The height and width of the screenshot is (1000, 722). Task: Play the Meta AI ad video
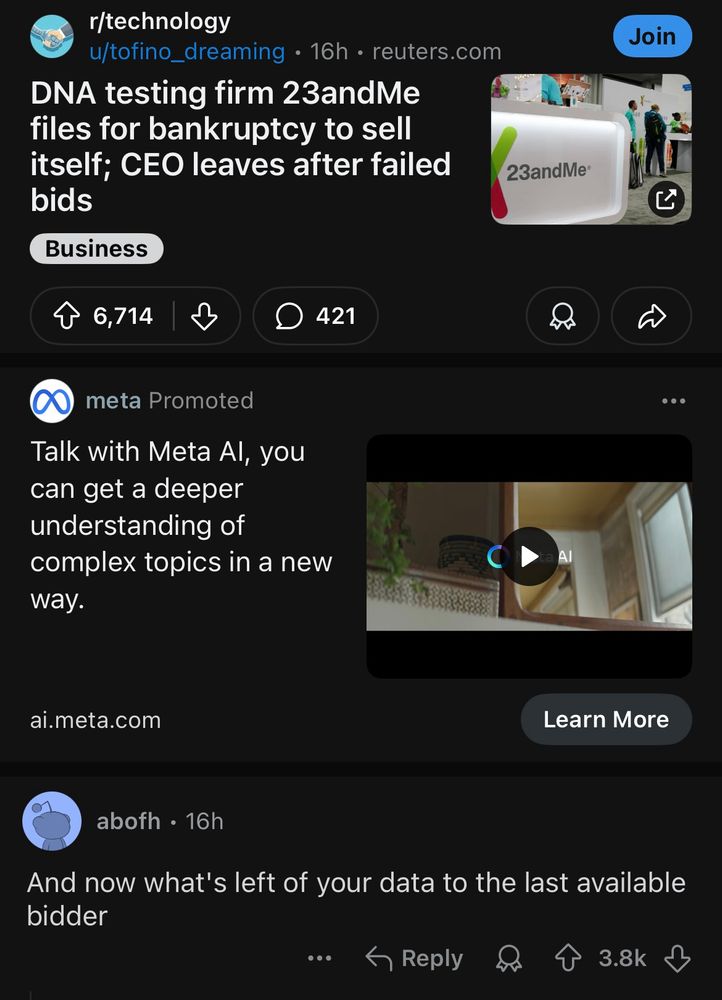(x=529, y=557)
